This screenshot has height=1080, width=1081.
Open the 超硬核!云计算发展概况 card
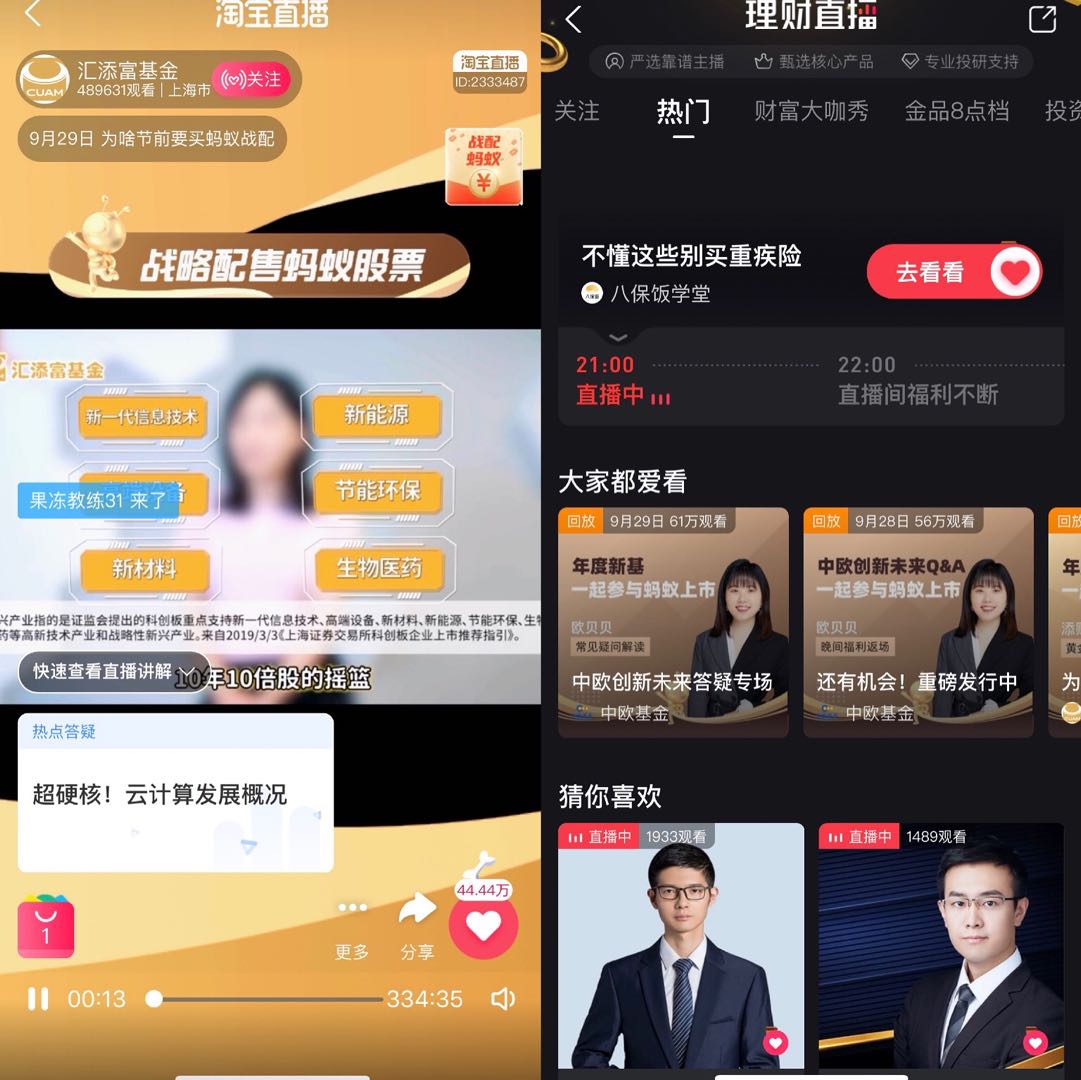coord(175,793)
